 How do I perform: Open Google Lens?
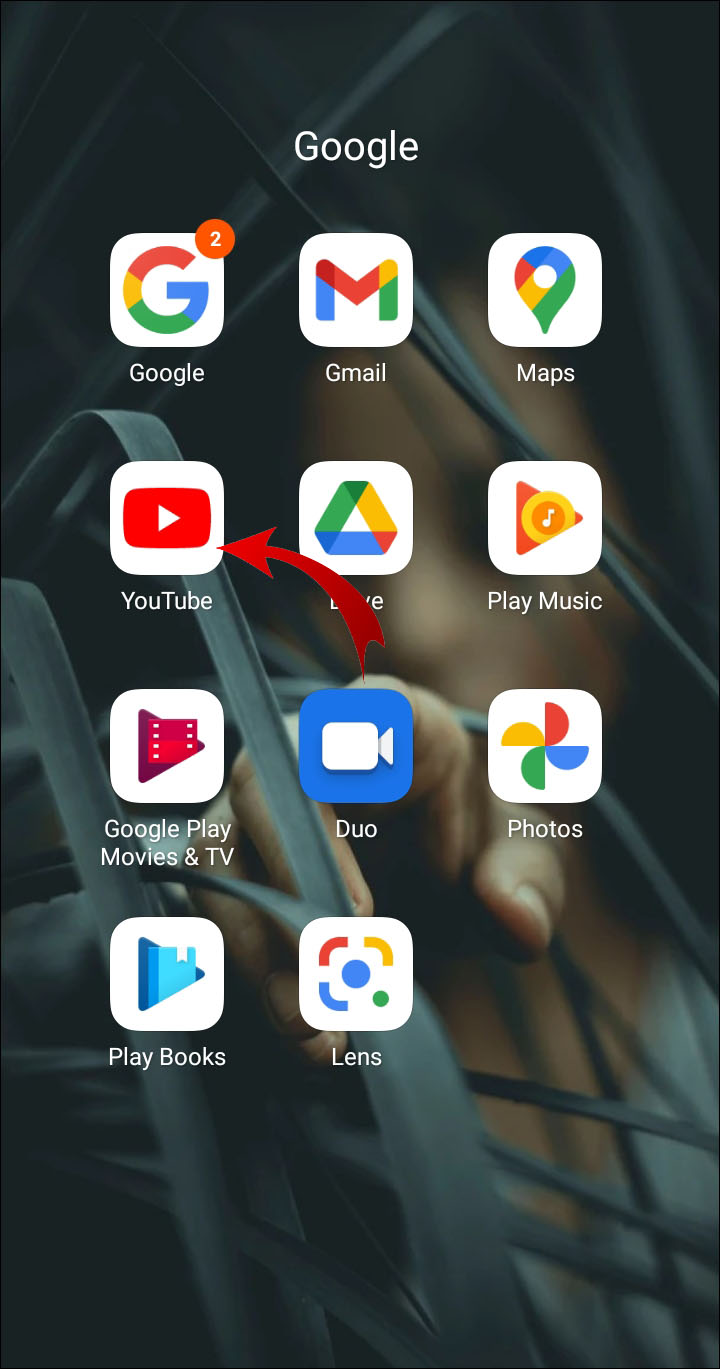[x=356, y=975]
